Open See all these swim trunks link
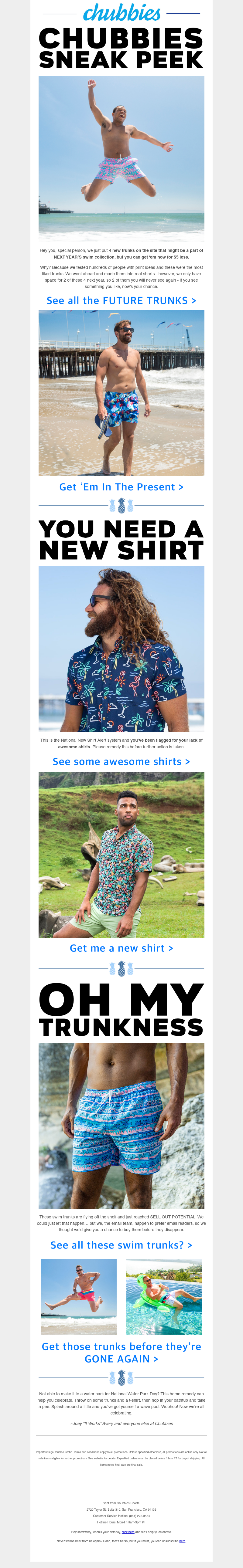 [x=121, y=1245]
